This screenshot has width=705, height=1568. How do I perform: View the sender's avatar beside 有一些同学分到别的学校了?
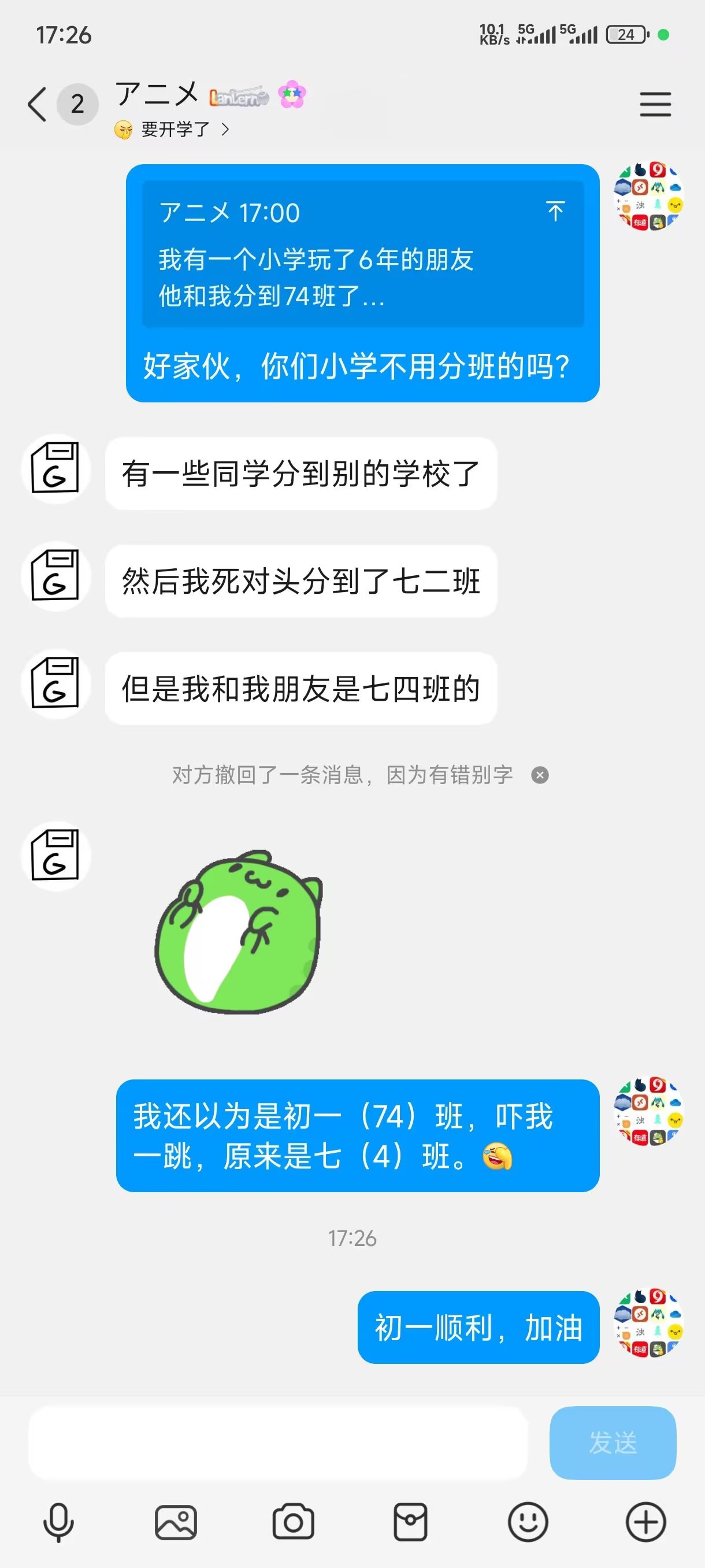56,469
